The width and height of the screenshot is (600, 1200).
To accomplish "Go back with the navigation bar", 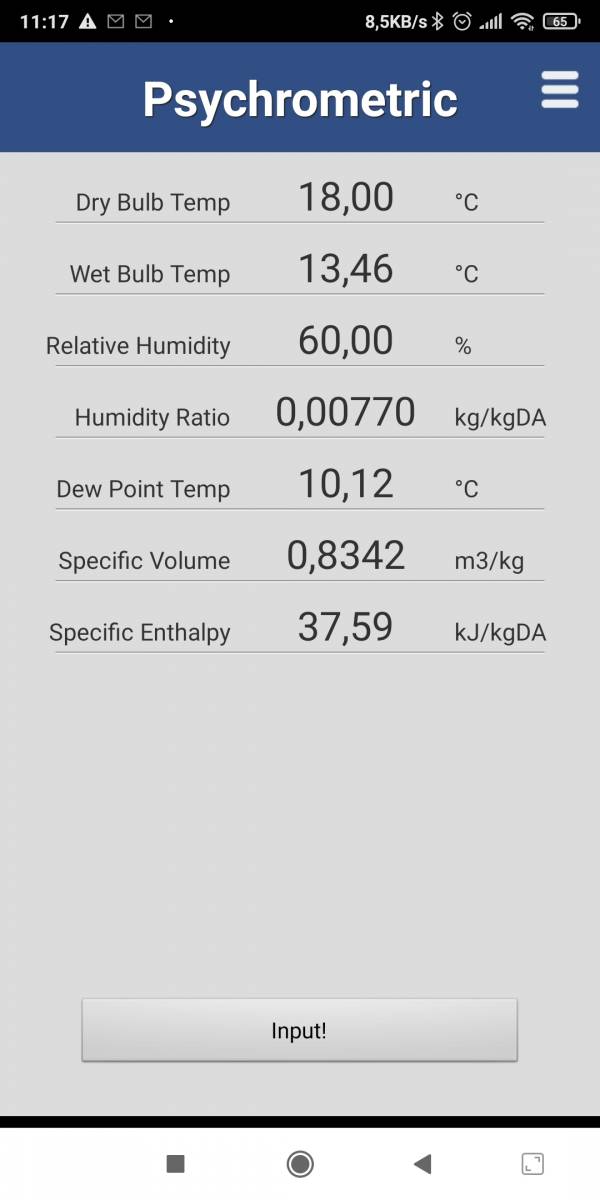I will pyautogui.click(x=422, y=1163).
